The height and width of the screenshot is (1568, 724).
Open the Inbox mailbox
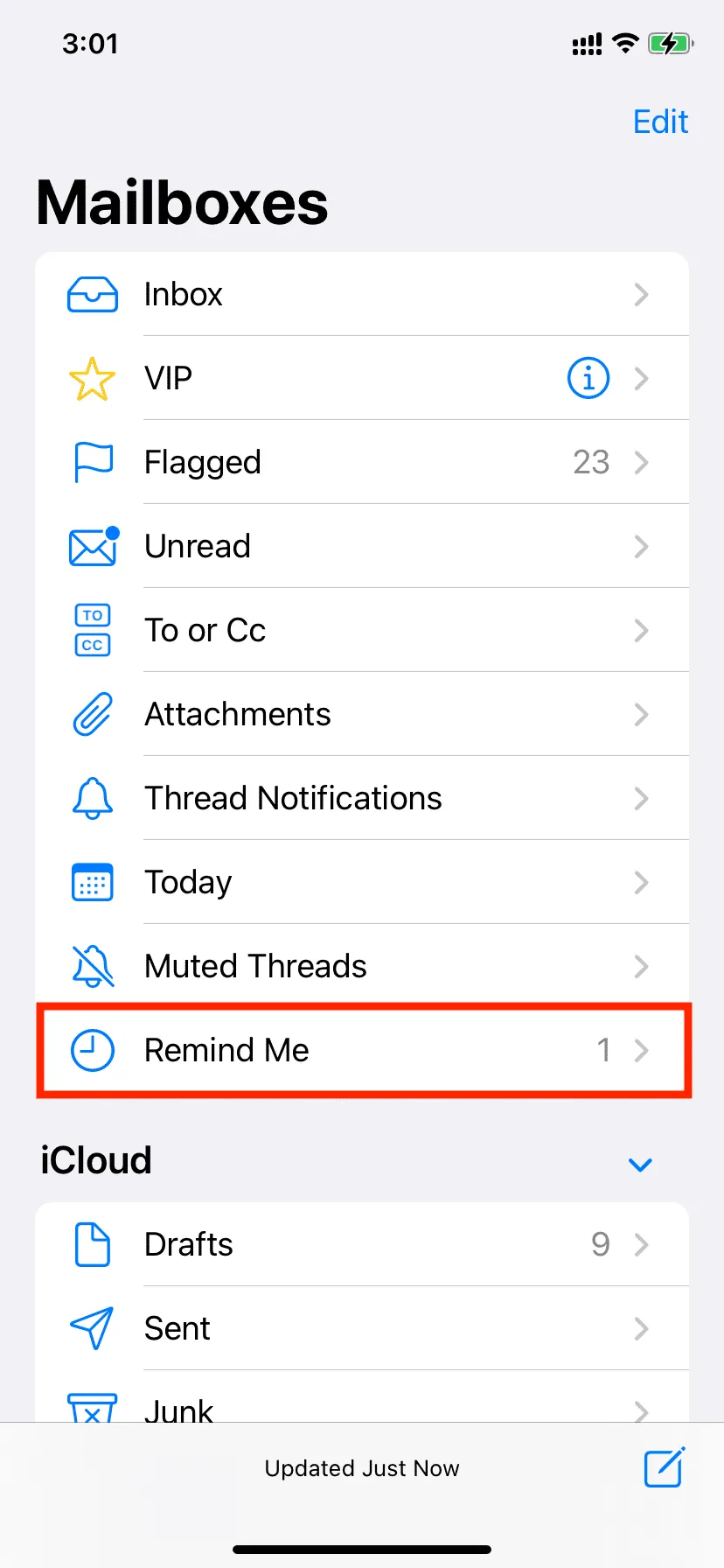coord(362,294)
